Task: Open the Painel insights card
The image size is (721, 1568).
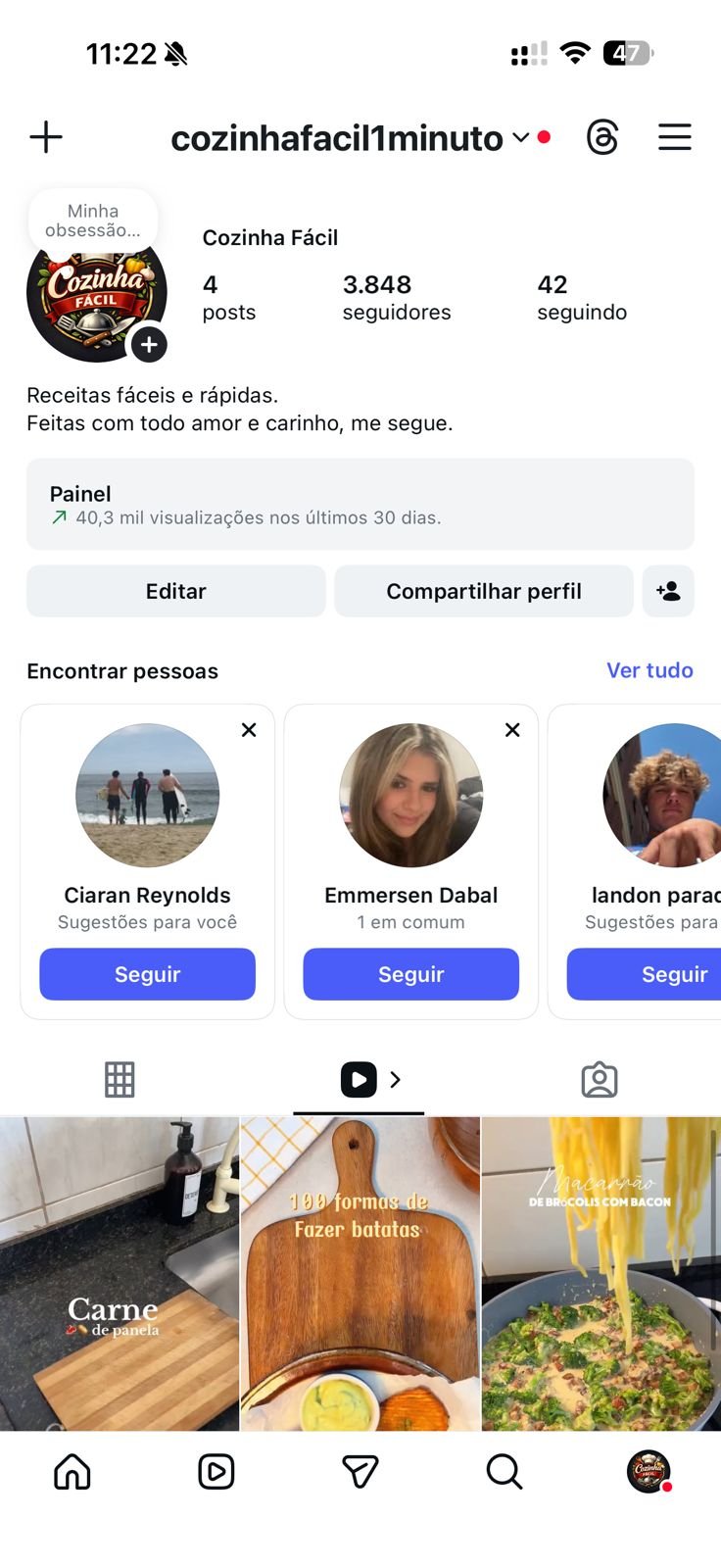Action: point(360,504)
